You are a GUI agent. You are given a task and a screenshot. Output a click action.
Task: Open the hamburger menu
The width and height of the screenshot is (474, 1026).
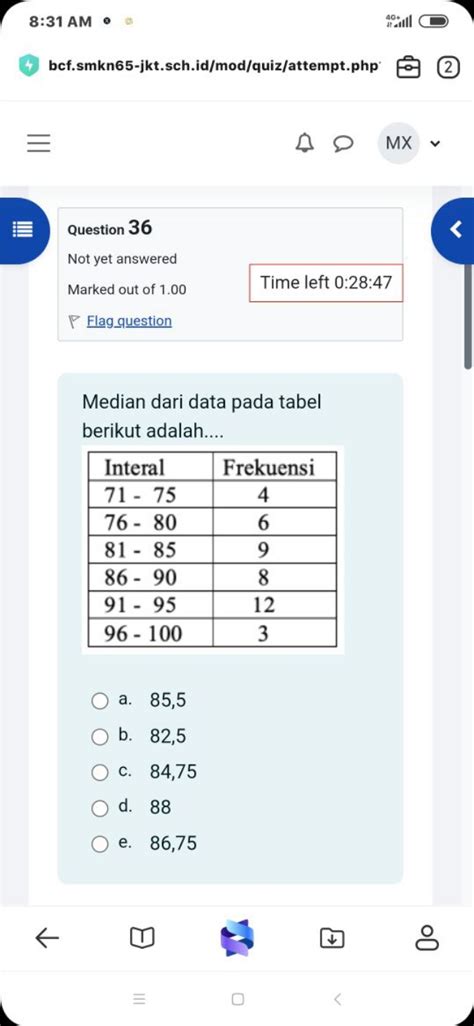(x=39, y=143)
